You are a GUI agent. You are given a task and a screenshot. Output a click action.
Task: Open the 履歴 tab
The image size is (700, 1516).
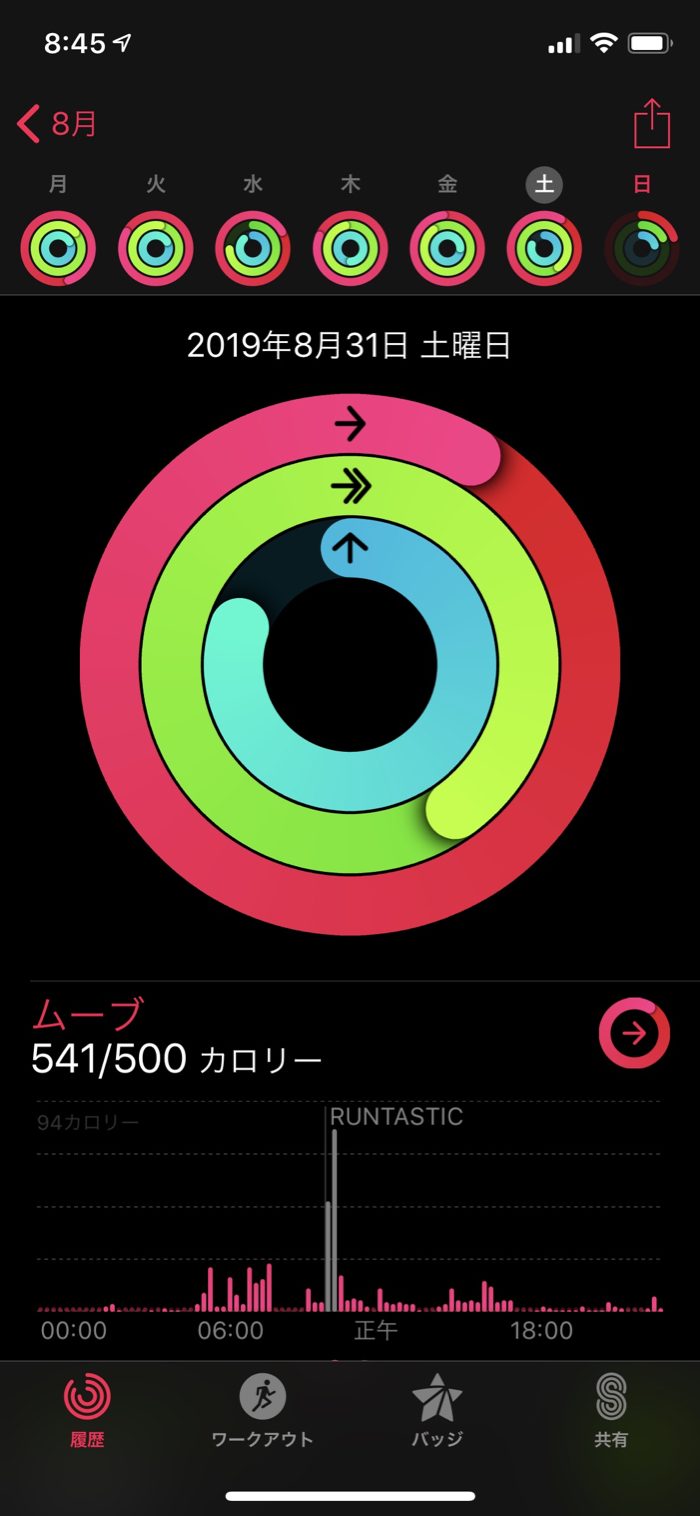pyautogui.click(x=87, y=1410)
